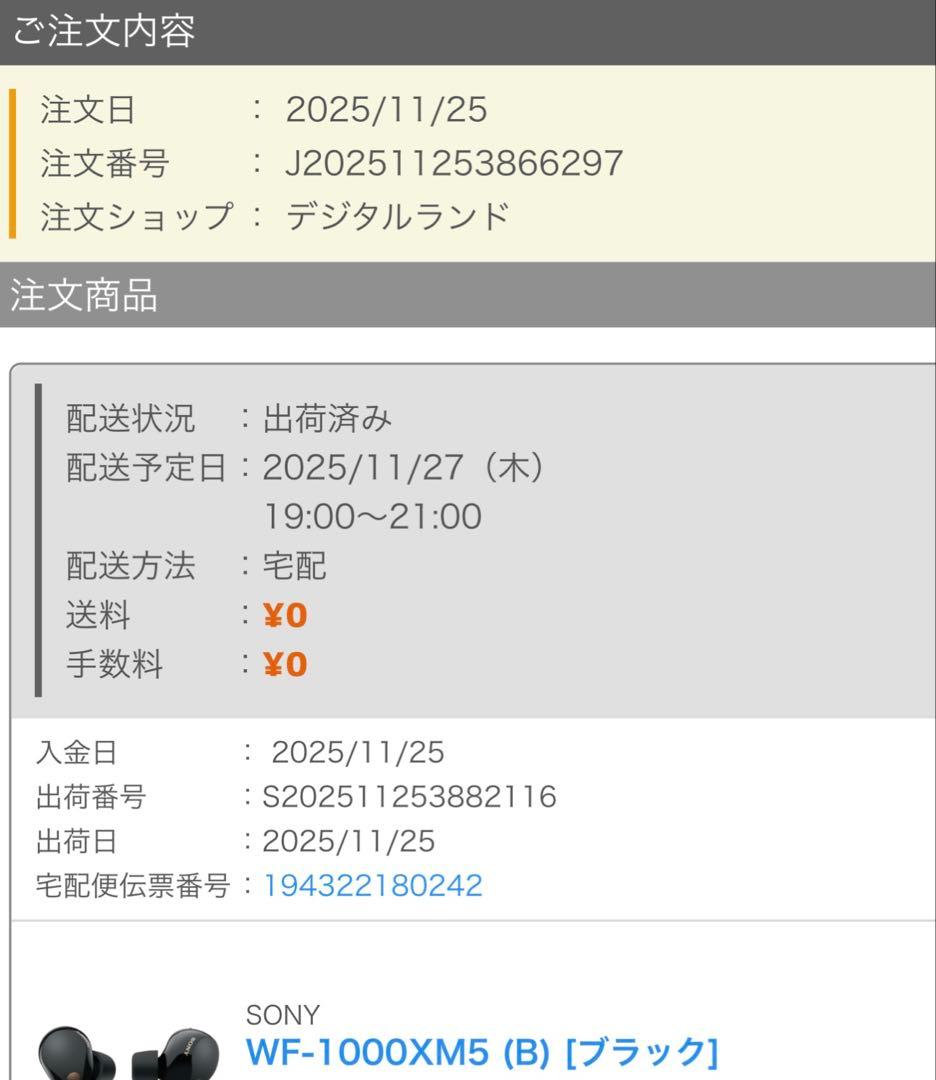
Task: Click the handling fee ¥0 value
Action: point(287,663)
